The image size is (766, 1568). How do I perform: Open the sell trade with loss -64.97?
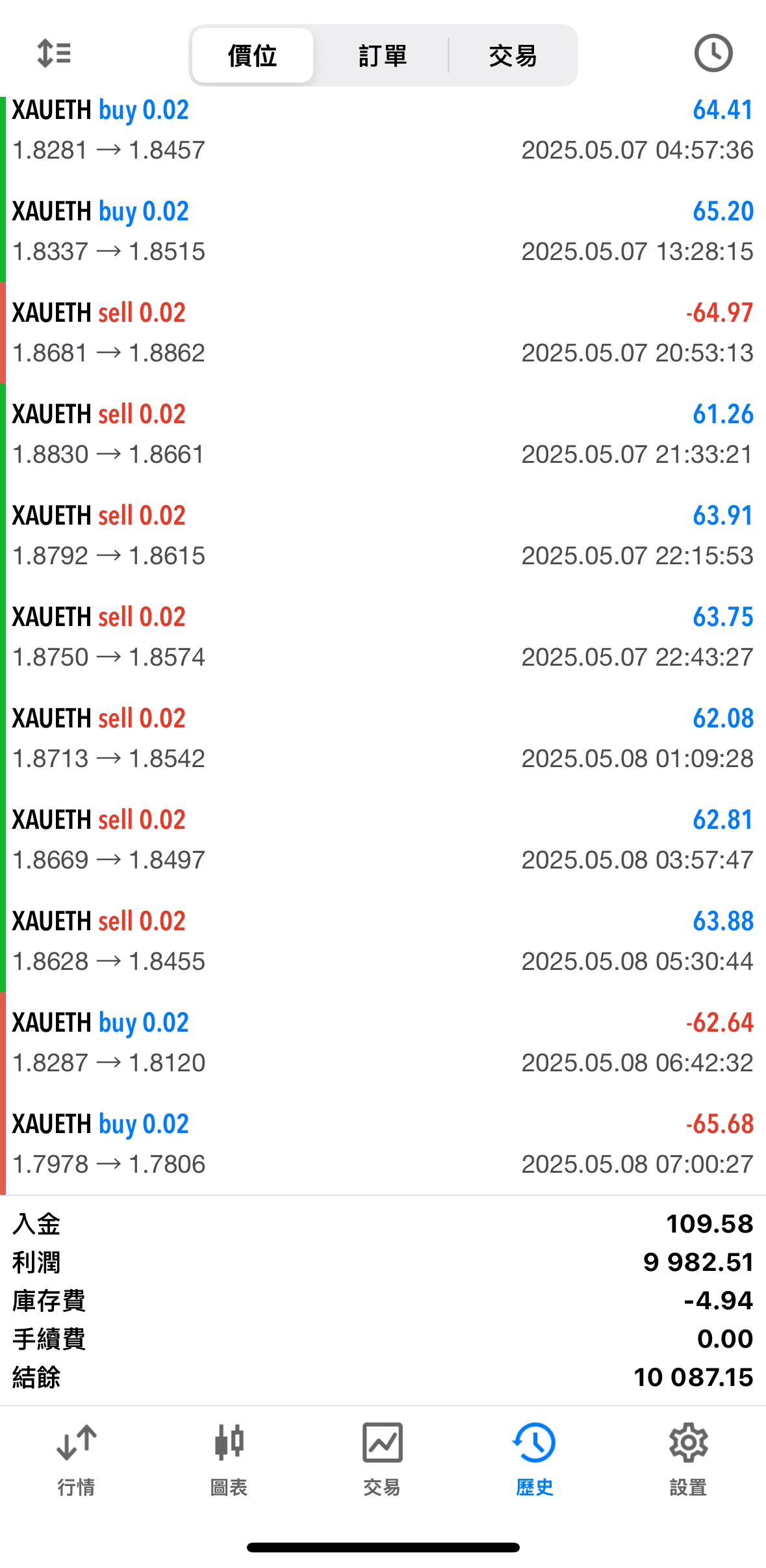point(383,333)
